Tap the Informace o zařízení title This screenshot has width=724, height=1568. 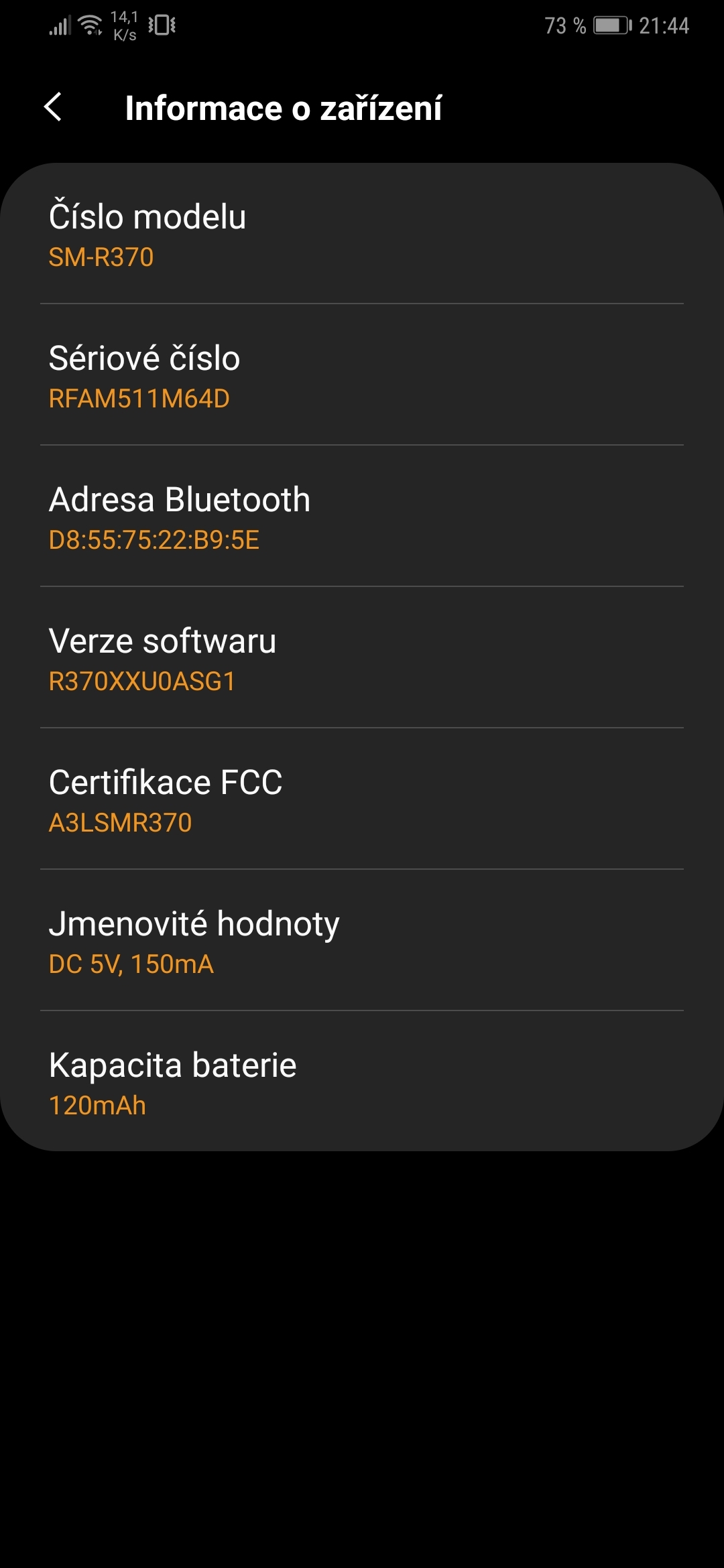[284, 107]
